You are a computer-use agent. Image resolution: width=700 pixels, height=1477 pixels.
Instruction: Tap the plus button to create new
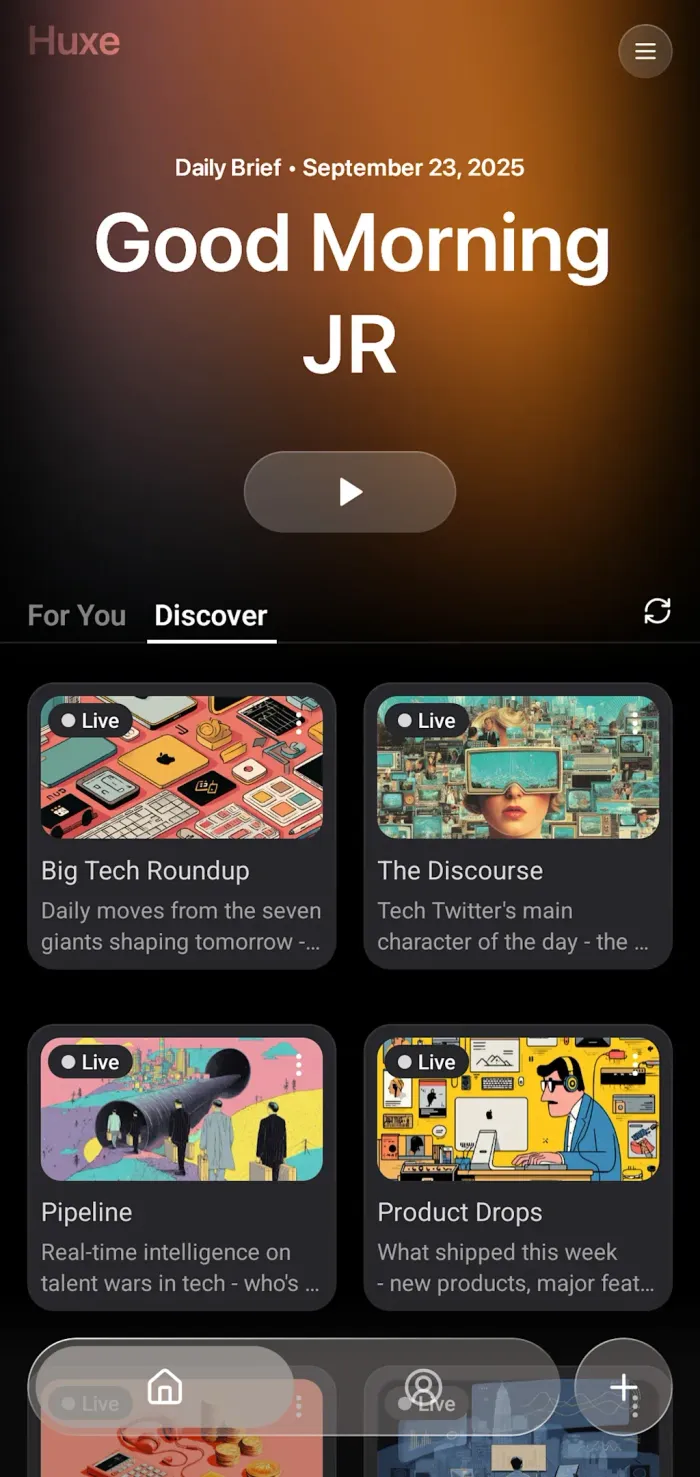pyautogui.click(x=623, y=1387)
